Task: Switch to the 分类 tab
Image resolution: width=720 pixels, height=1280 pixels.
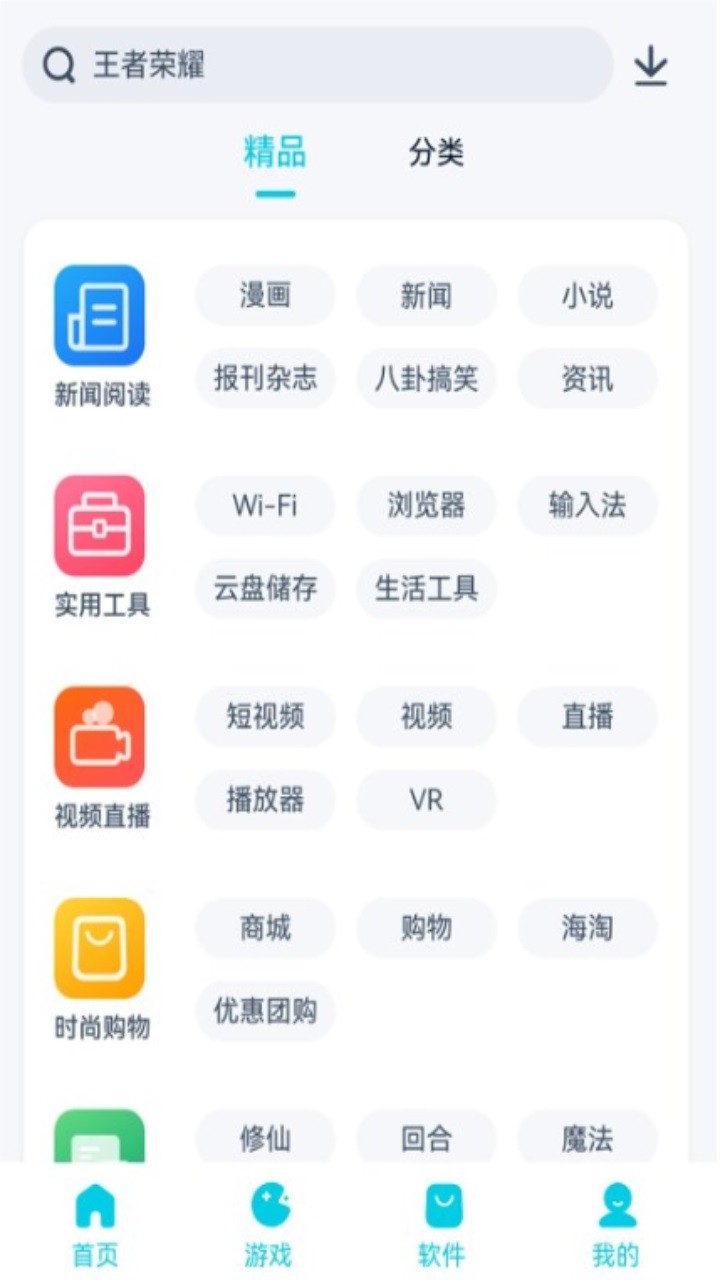Action: pos(436,153)
